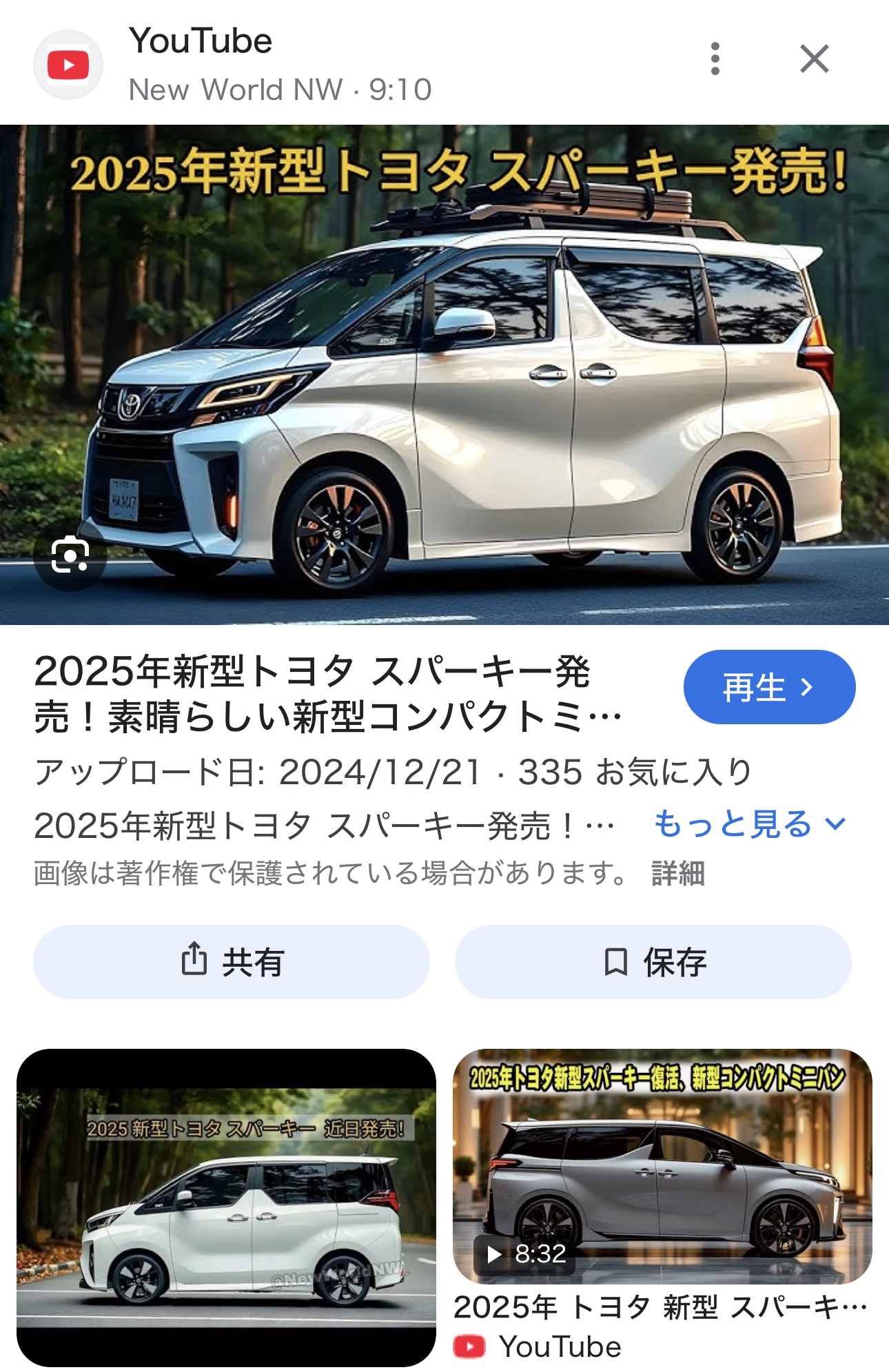Open the 近日発売 related image tile
Screen dimensions: 889x1372
click(226, 1207)
